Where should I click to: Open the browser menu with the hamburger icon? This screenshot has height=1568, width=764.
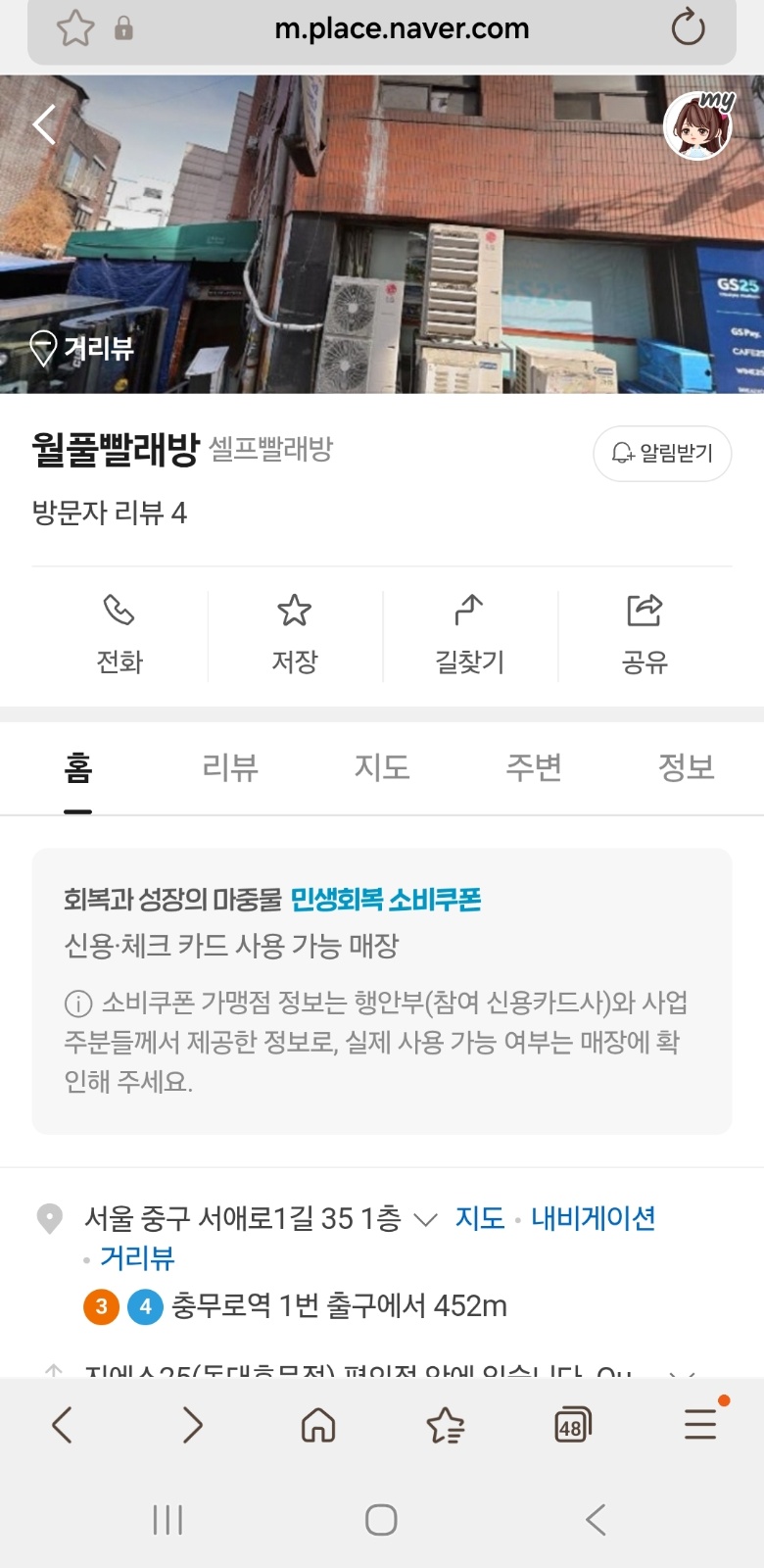tap(700, 1426)
